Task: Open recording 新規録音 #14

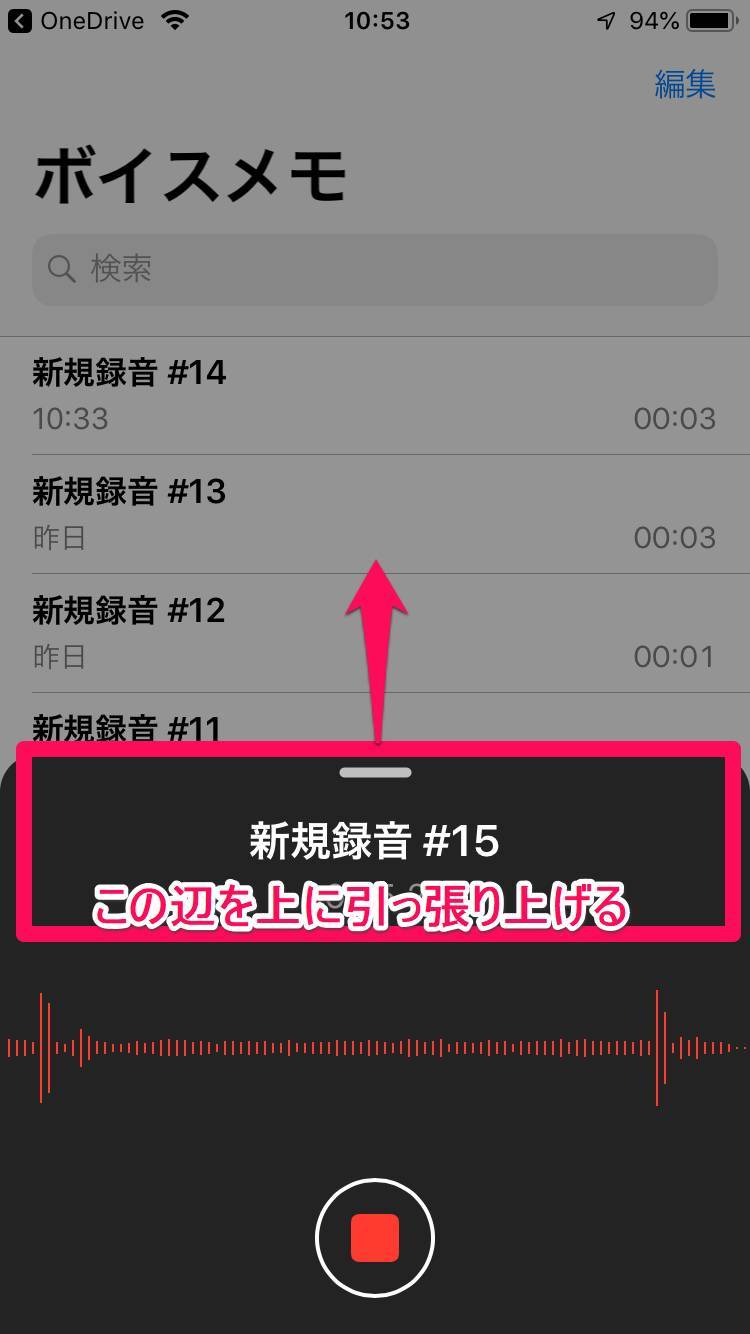Action: click(x=375, y=395)
